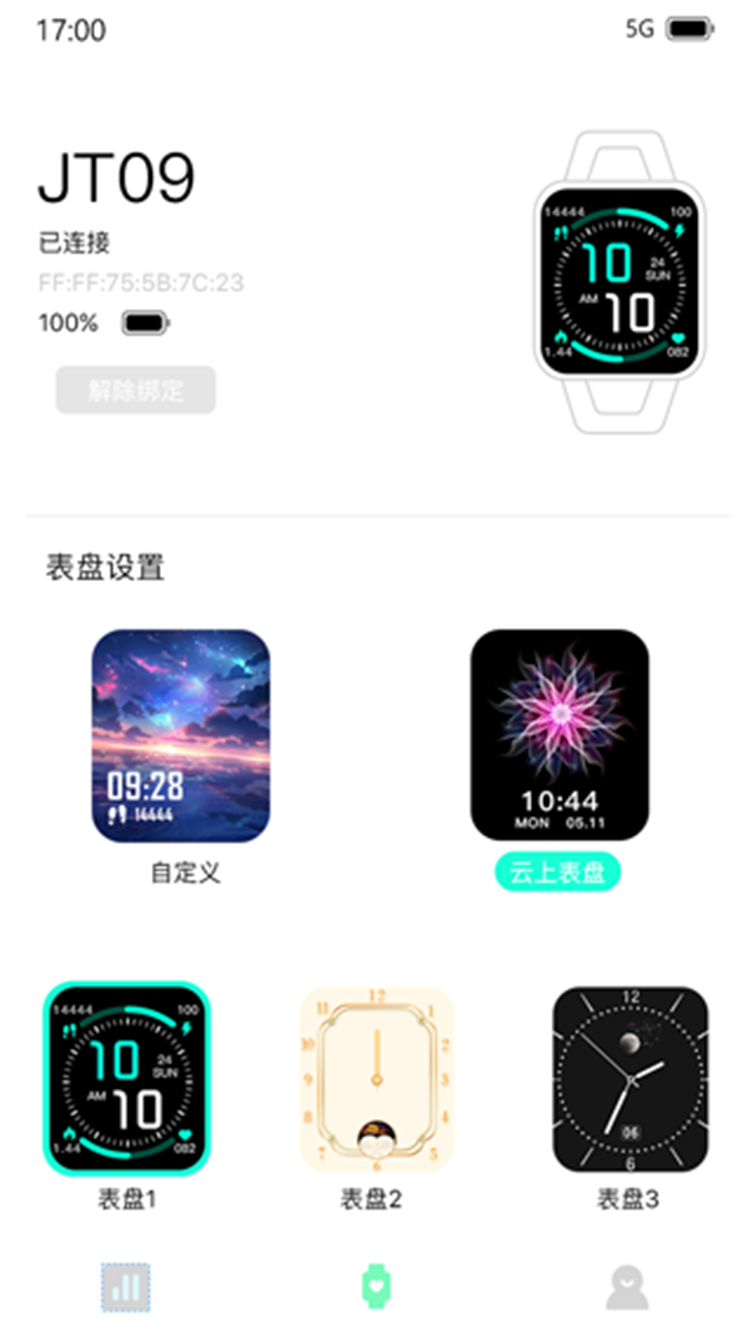Select 表盘3 analog watch face

[623, 1075]
